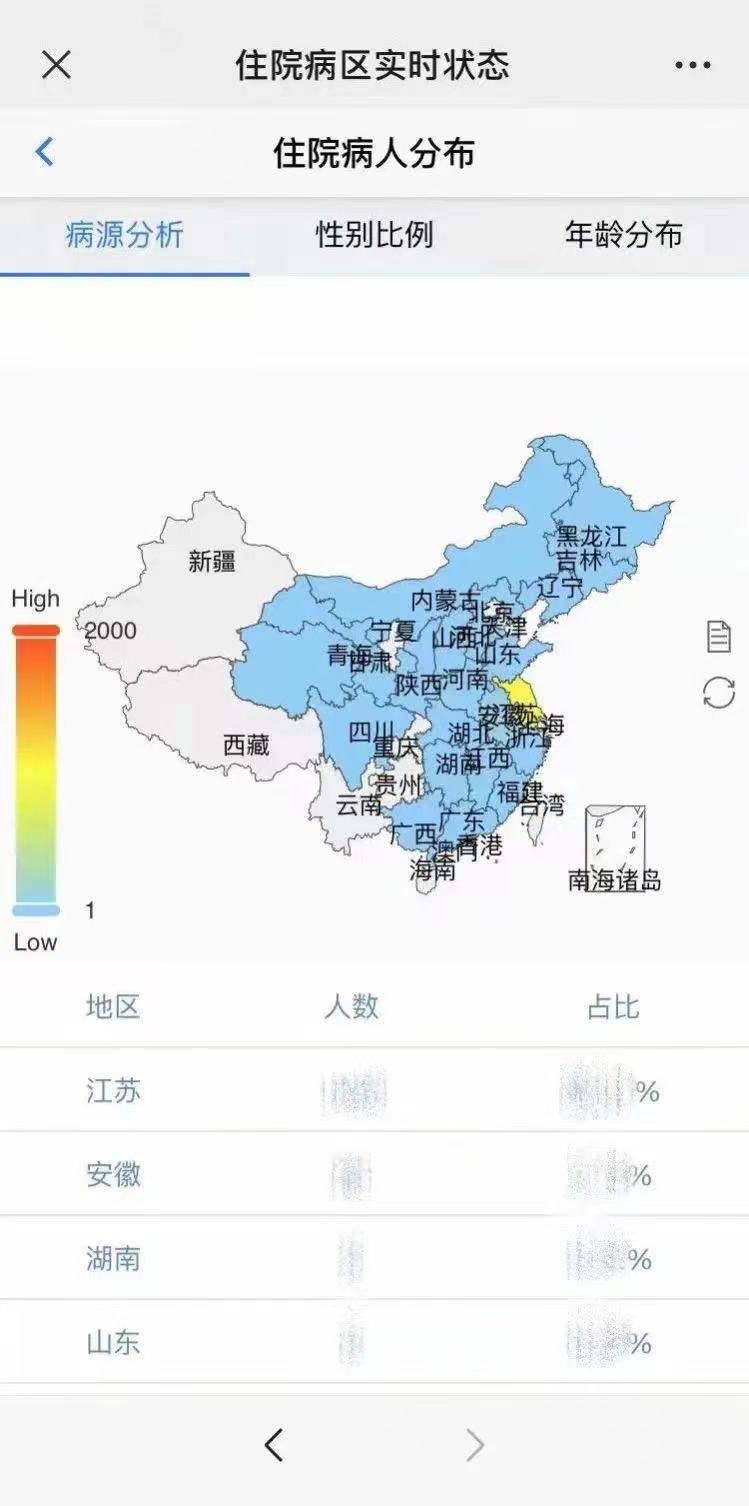Viewport: 749px width, 1506px height.
Task: Refresh the patient distribution map
Action: (x=719, y=692)
